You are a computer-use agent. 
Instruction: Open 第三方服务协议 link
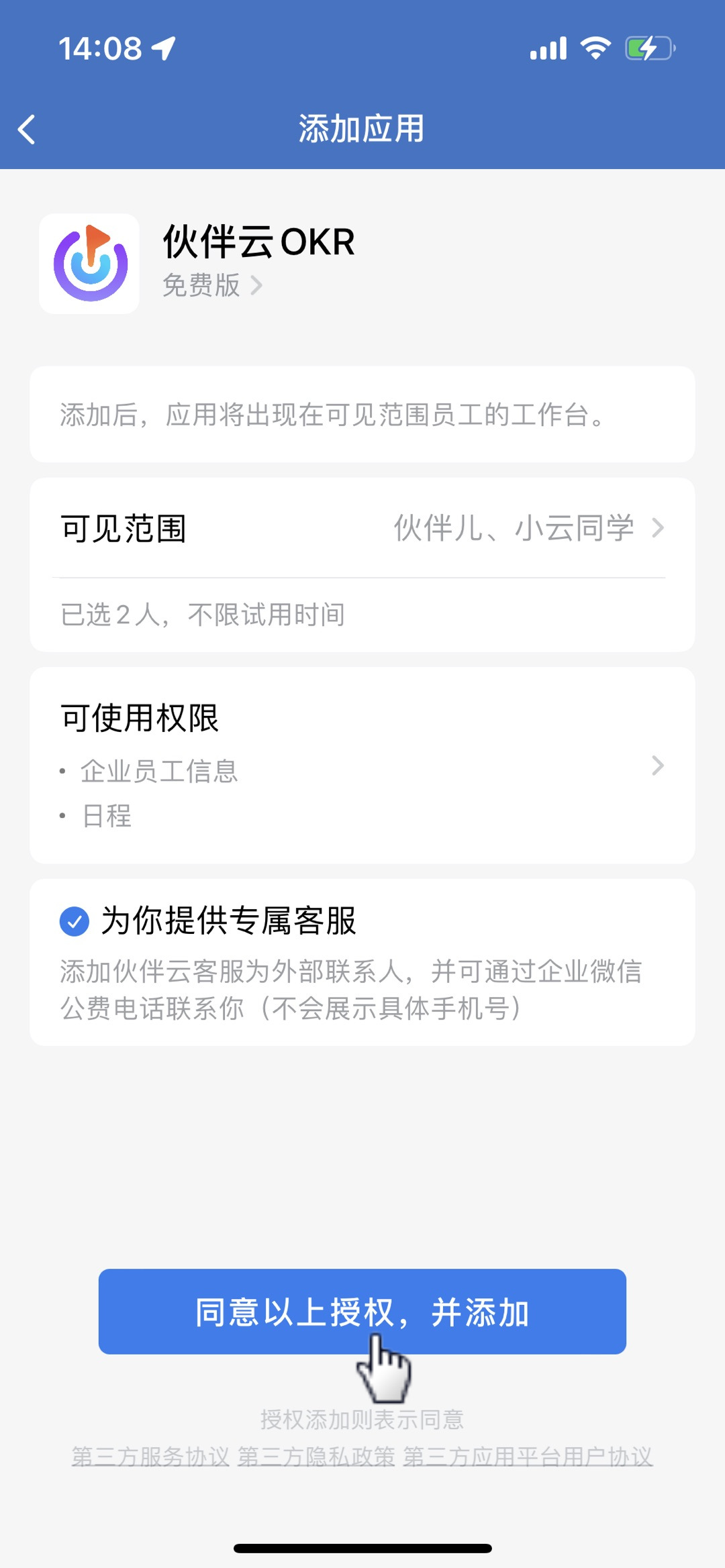click(x=151, y=1457)
